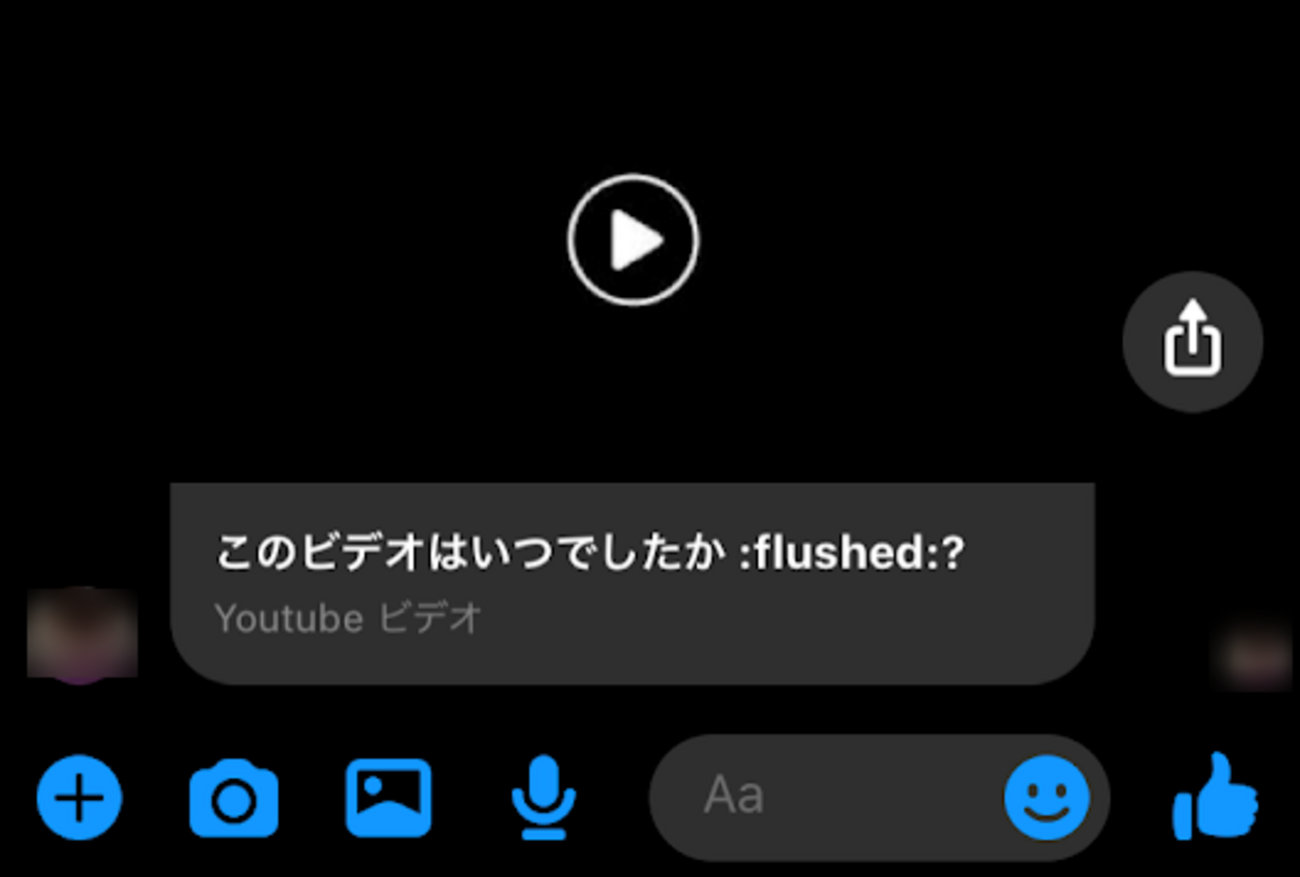Open the camera
This screenshot has width=1300, height=877.
[x=234, y=797]
